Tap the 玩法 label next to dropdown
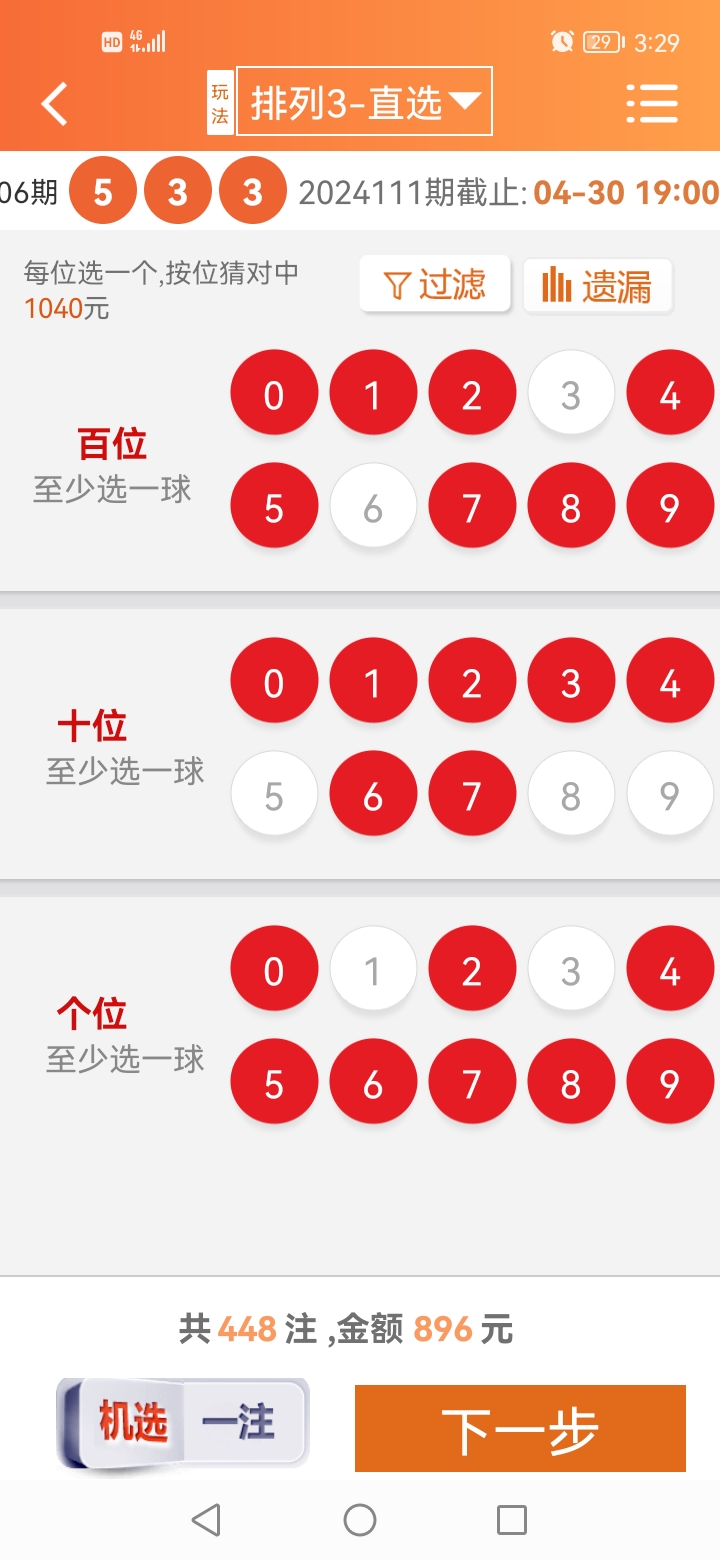The width and height of the screenshot is (720, 1560). [x=218, y=100]
